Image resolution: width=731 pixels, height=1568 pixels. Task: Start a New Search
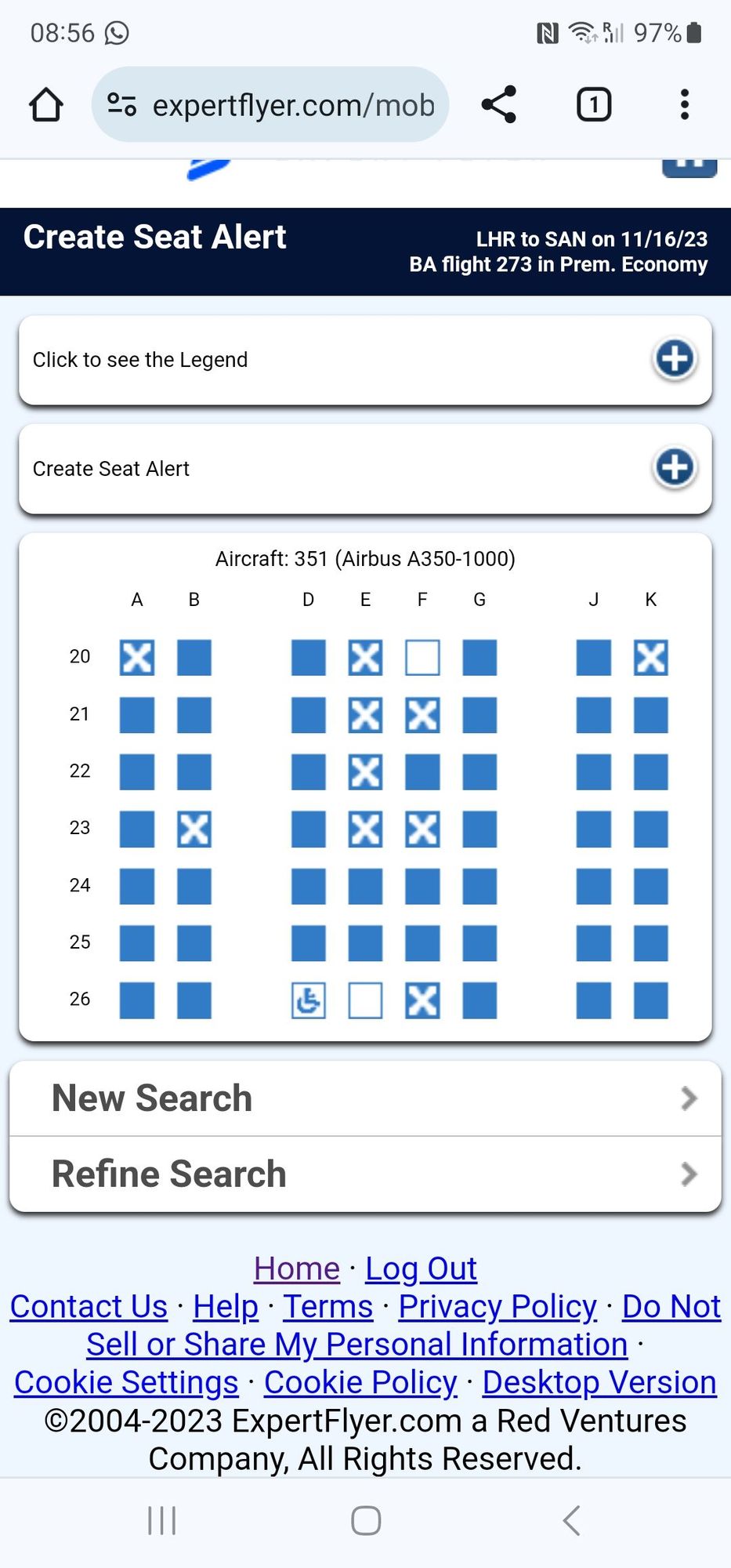point(365,1098)
